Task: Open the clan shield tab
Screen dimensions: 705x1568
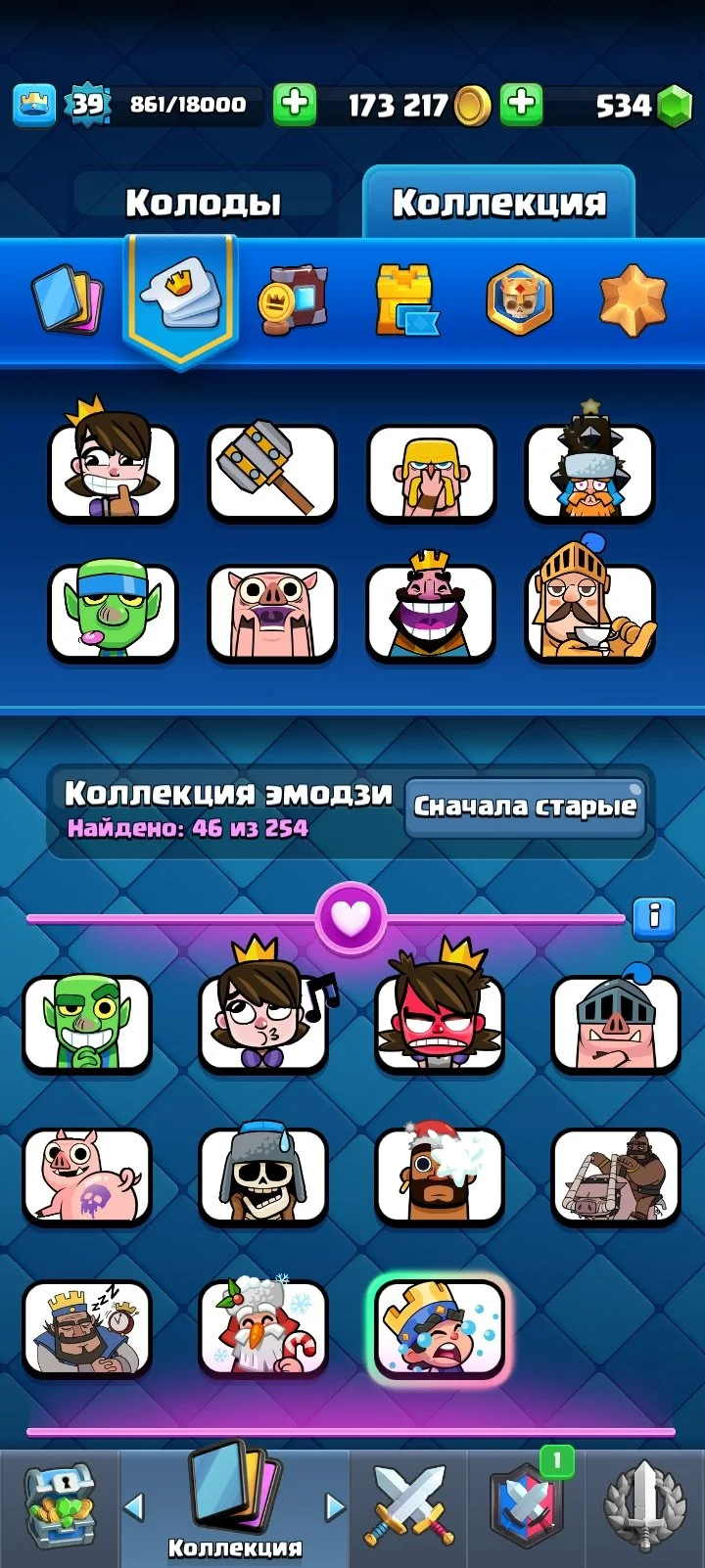Action: pos(527,1507)
